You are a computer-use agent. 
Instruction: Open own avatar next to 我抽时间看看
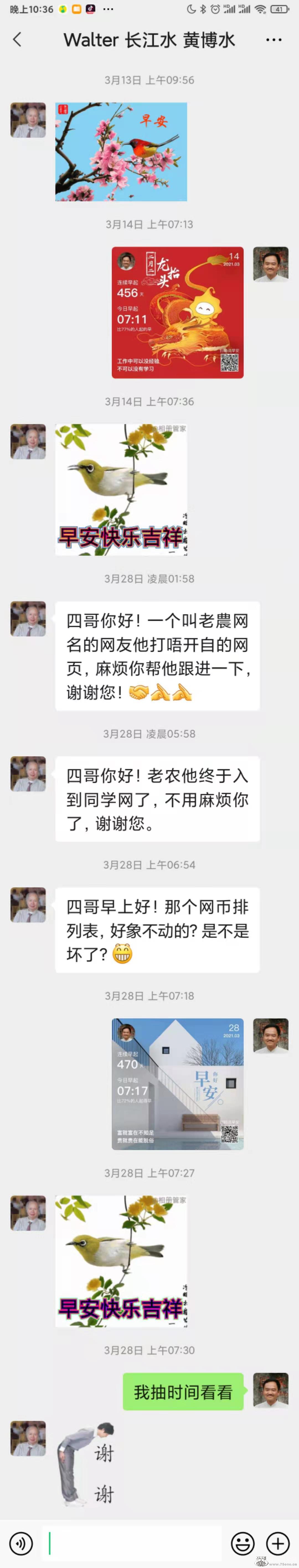click(x=270, y=1390)
